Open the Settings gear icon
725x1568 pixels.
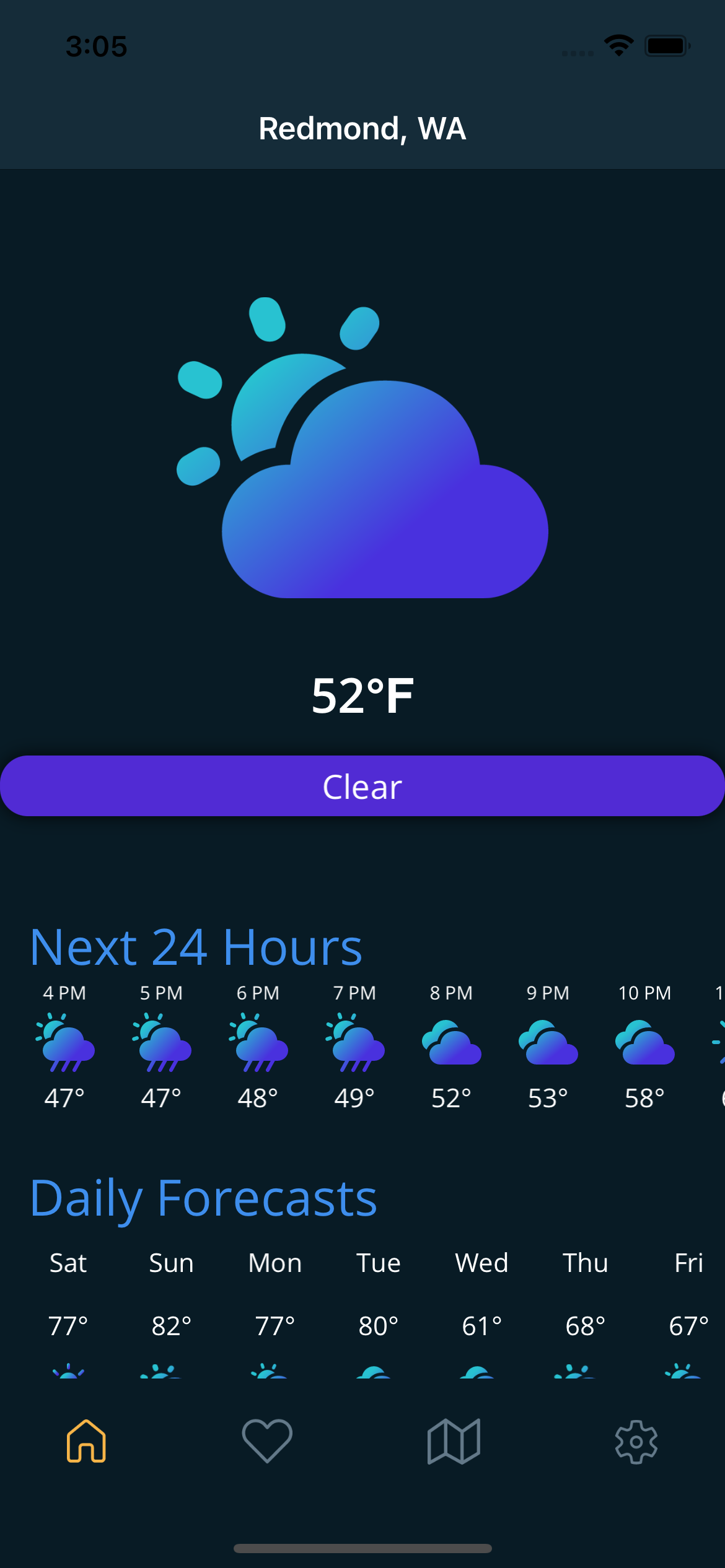pyautogui.click(x=638, y=1441)
